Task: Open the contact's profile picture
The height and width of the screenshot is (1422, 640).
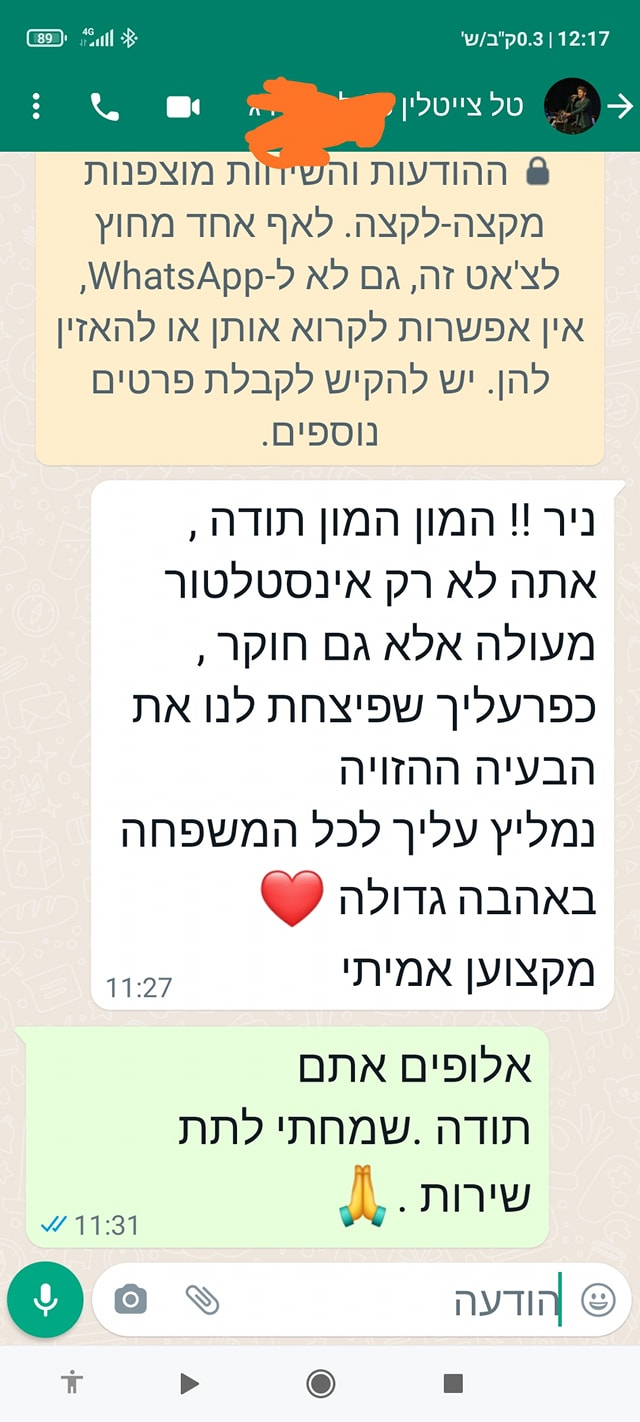Action: [x=572, y=106]
